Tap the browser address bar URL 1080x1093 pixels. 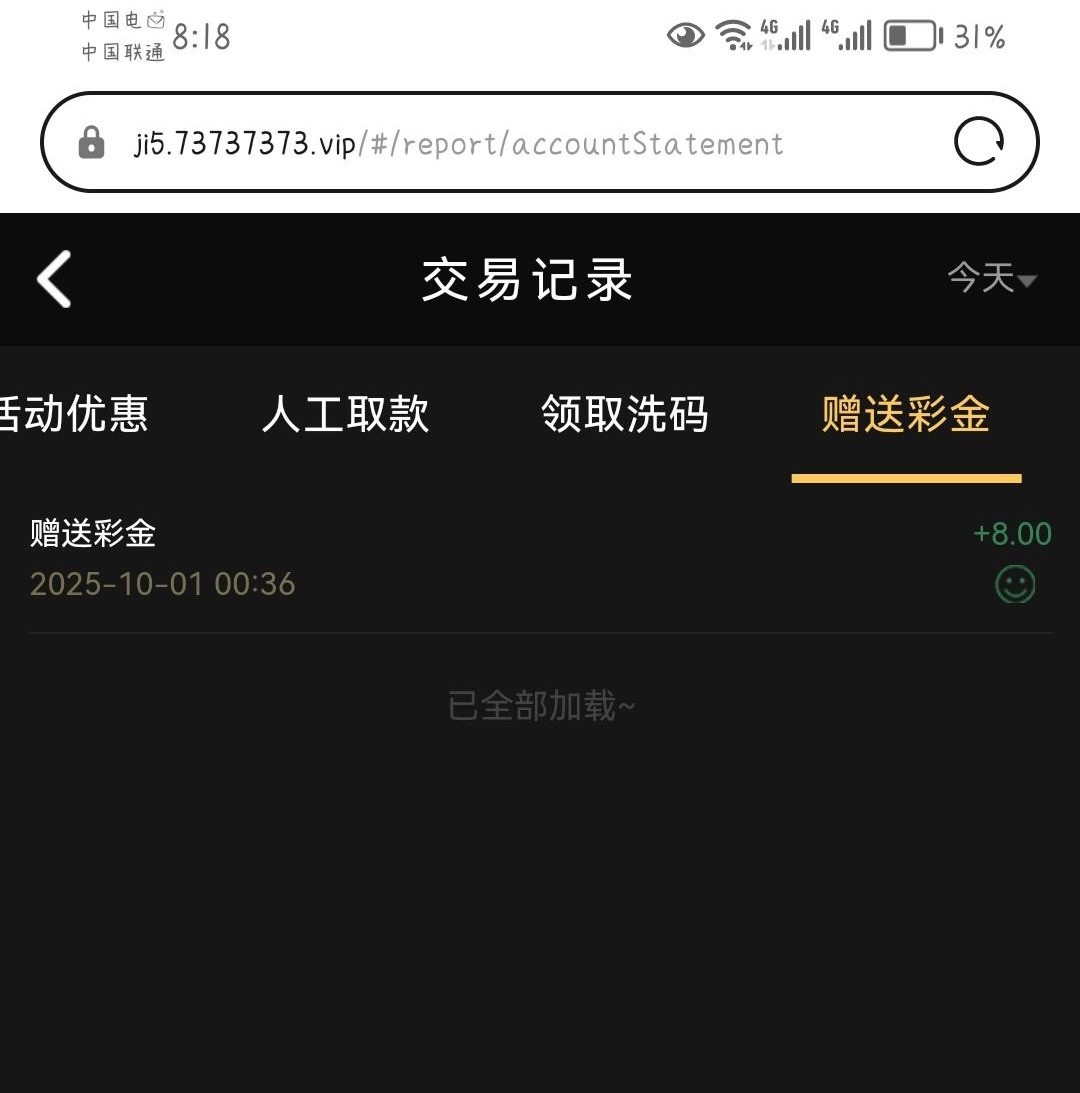pos(458,143)
